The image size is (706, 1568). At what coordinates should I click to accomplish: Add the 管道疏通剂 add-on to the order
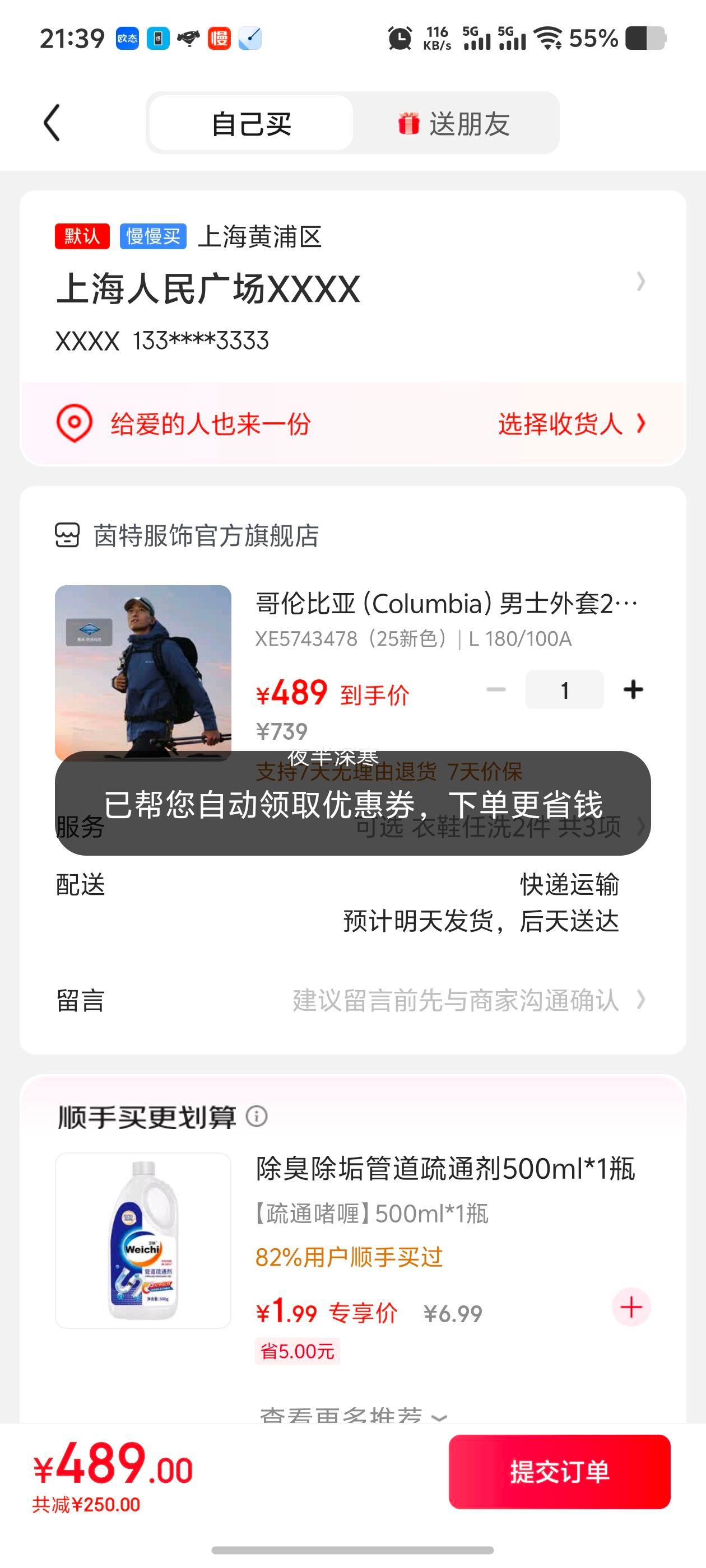pos(631,1307)
